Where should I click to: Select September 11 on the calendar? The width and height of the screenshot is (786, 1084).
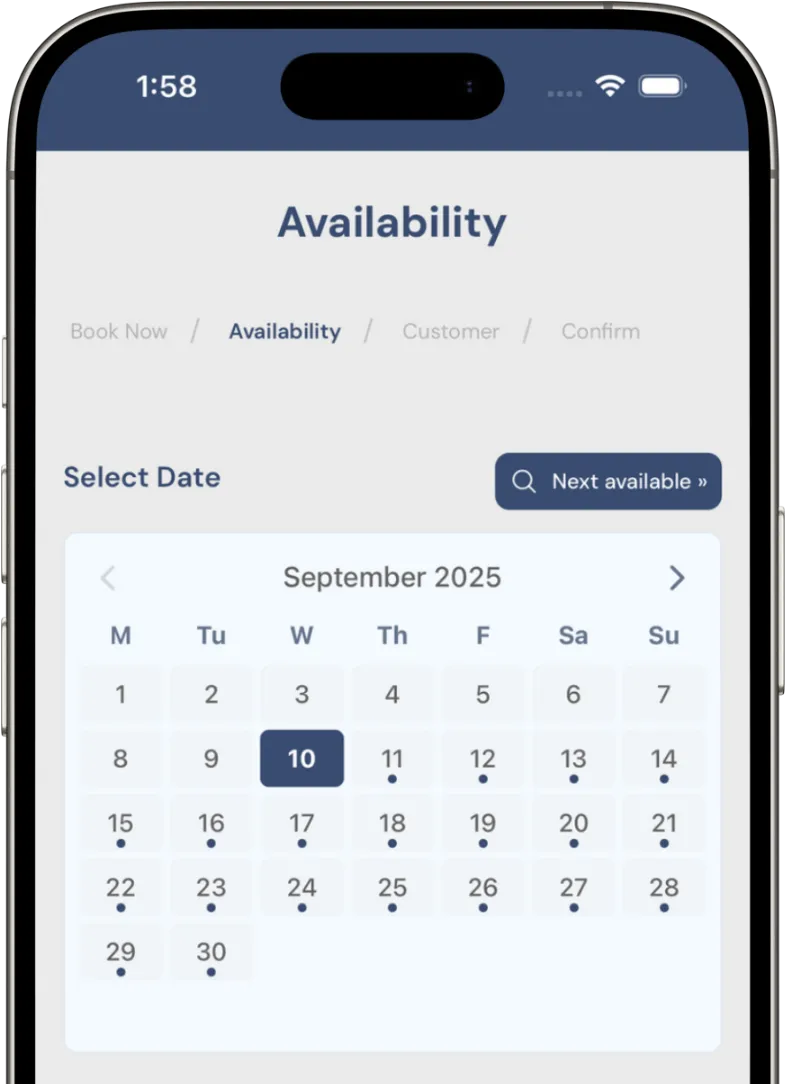(x=392, y=760)
